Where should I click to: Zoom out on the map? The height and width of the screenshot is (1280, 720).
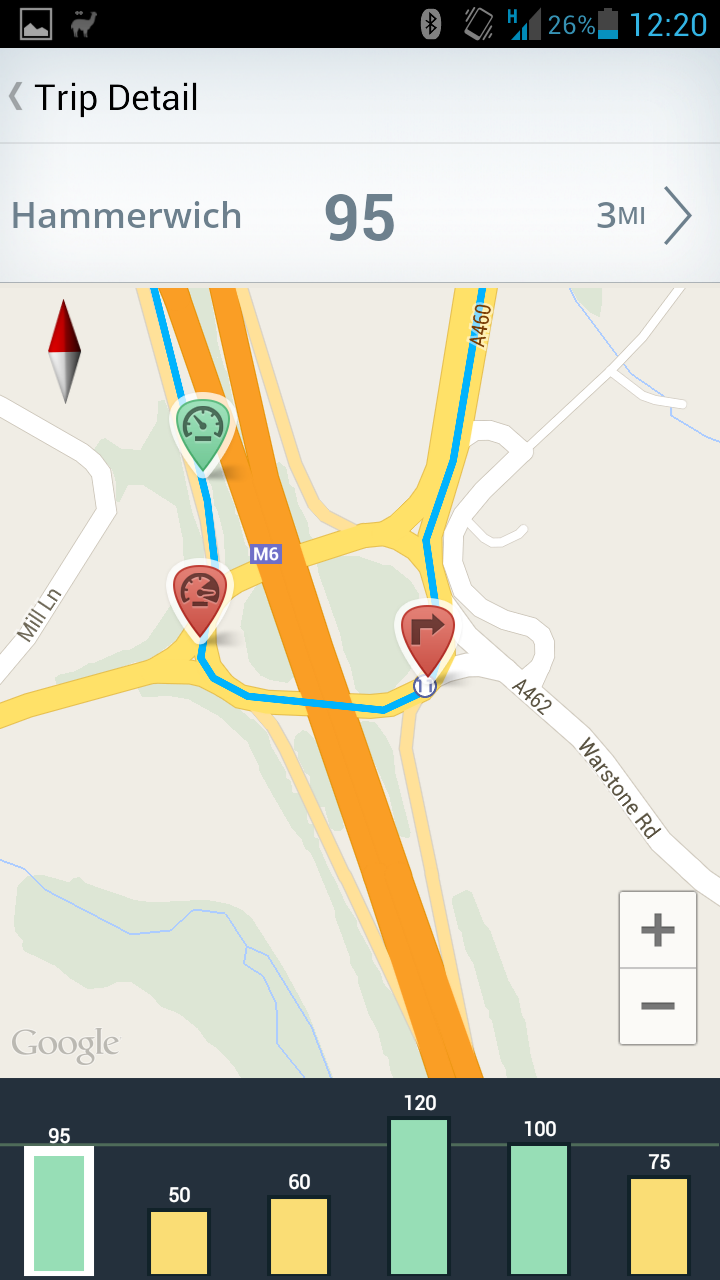coord(658,1006)
